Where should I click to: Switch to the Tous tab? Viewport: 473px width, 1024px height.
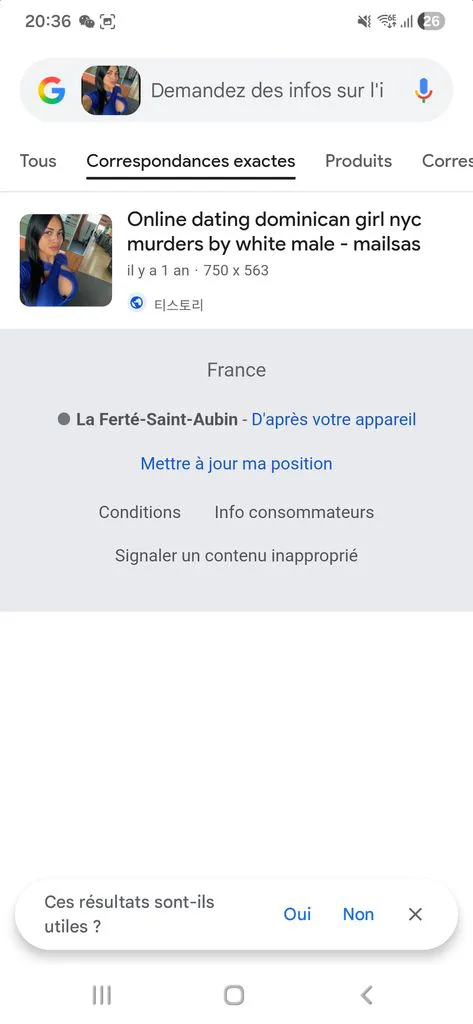coord(38,161)
